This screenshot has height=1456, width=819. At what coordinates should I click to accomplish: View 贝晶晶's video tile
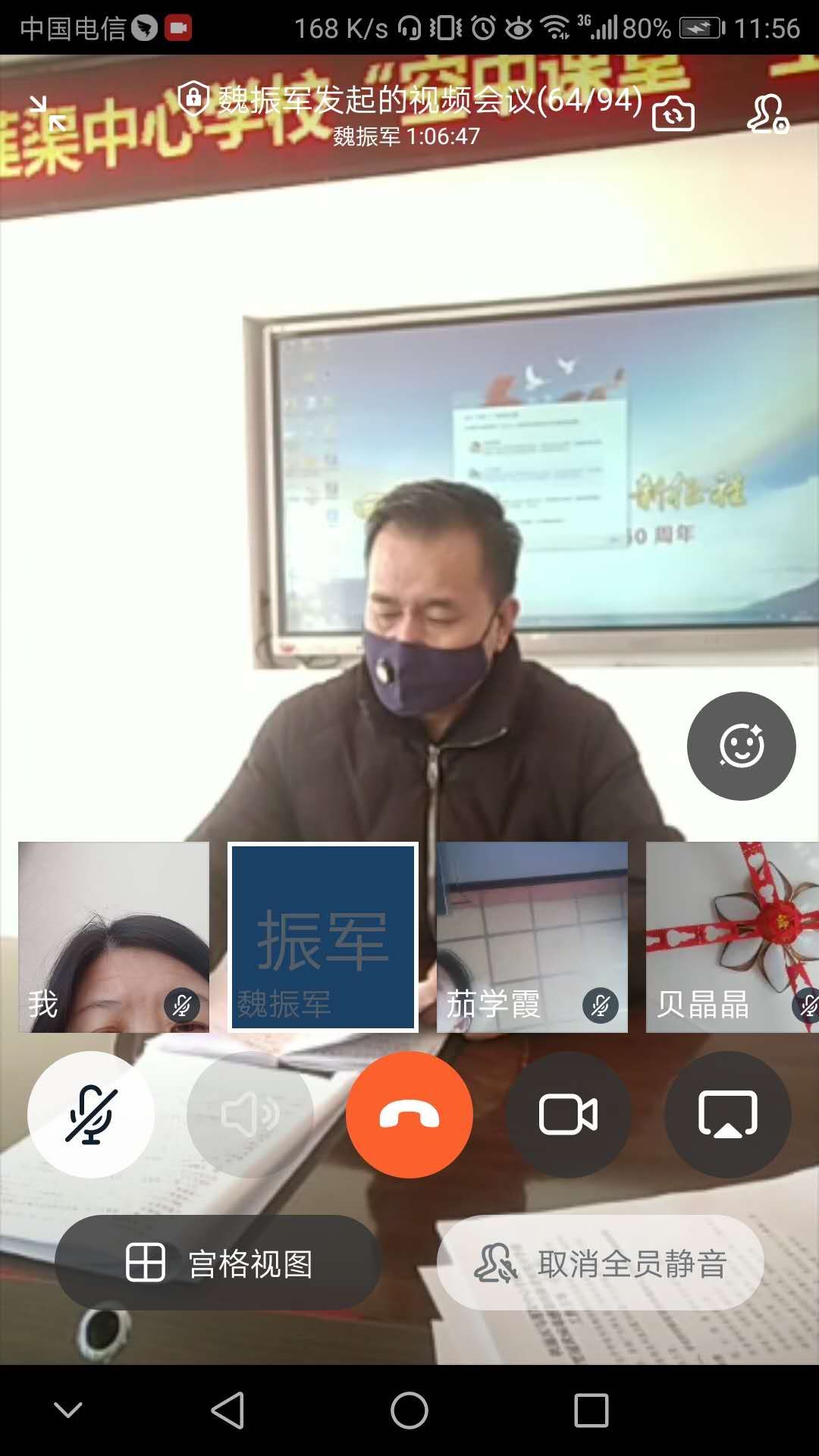coord(733,937)
